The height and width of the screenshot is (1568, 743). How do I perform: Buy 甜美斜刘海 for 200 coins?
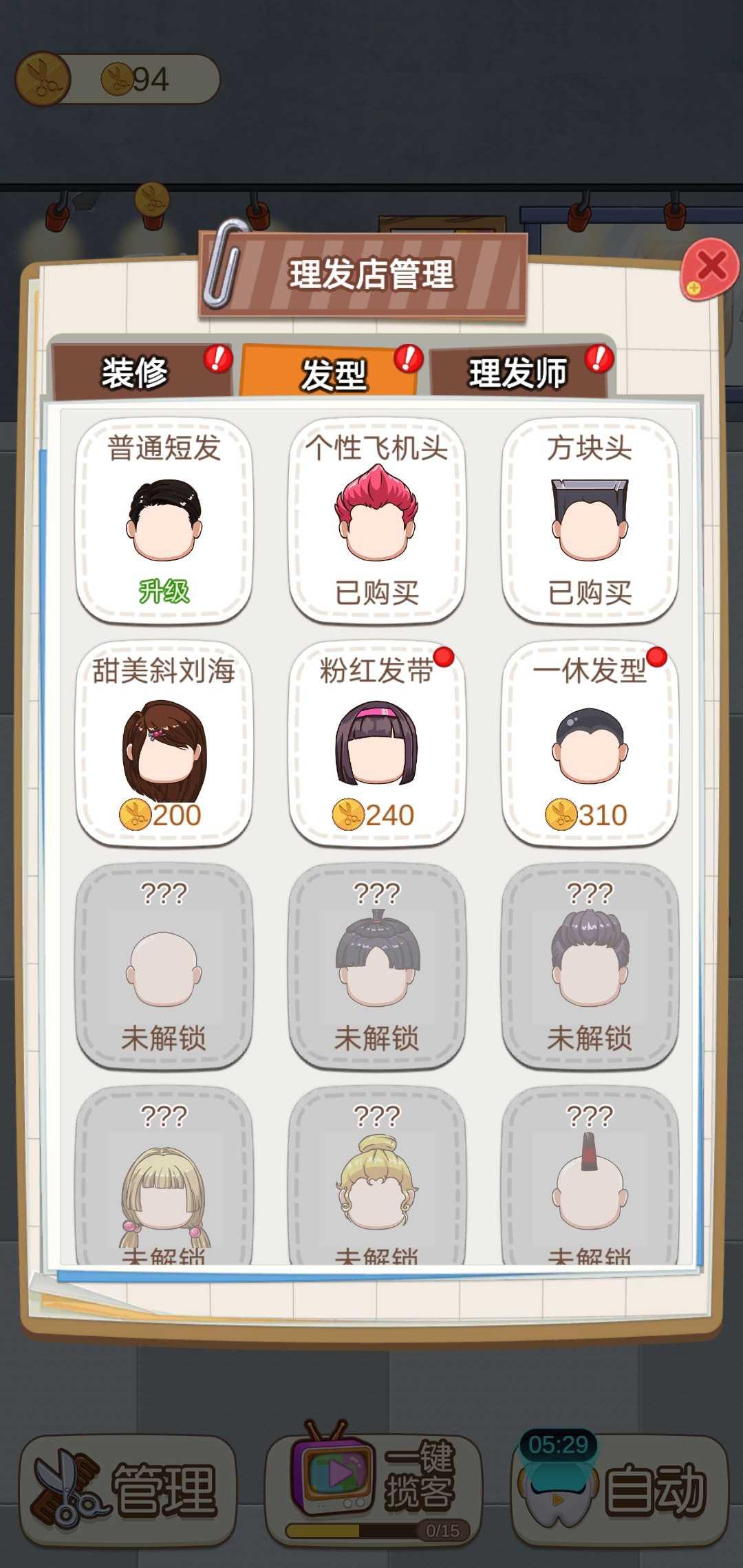point(164,814)
